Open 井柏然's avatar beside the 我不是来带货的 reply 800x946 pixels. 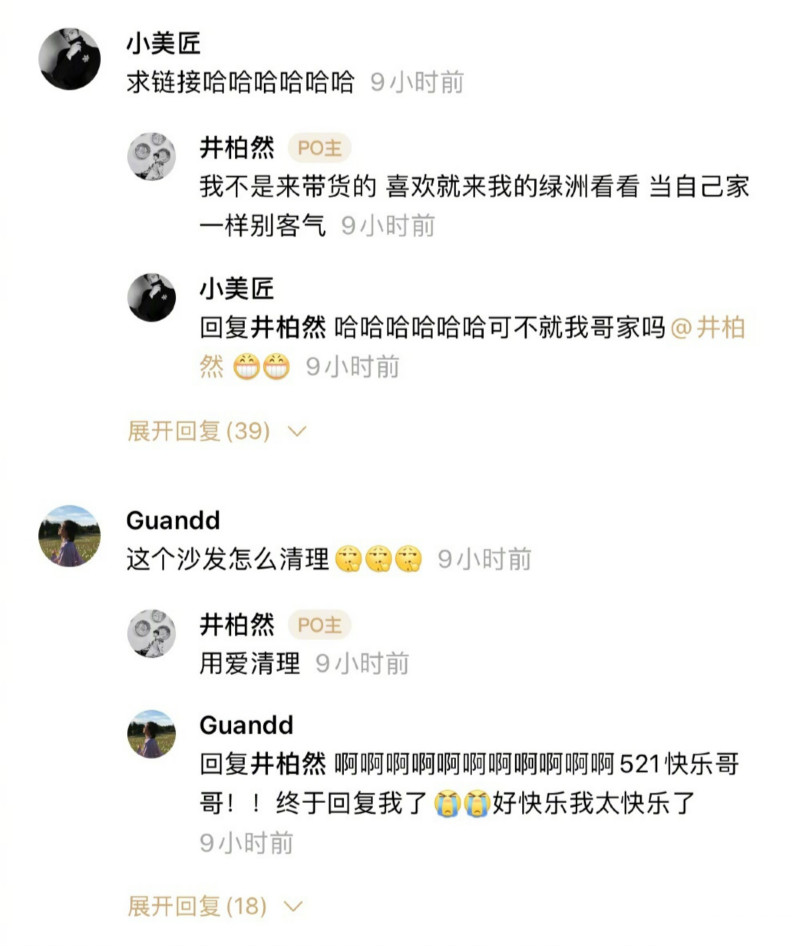point(152,156)
